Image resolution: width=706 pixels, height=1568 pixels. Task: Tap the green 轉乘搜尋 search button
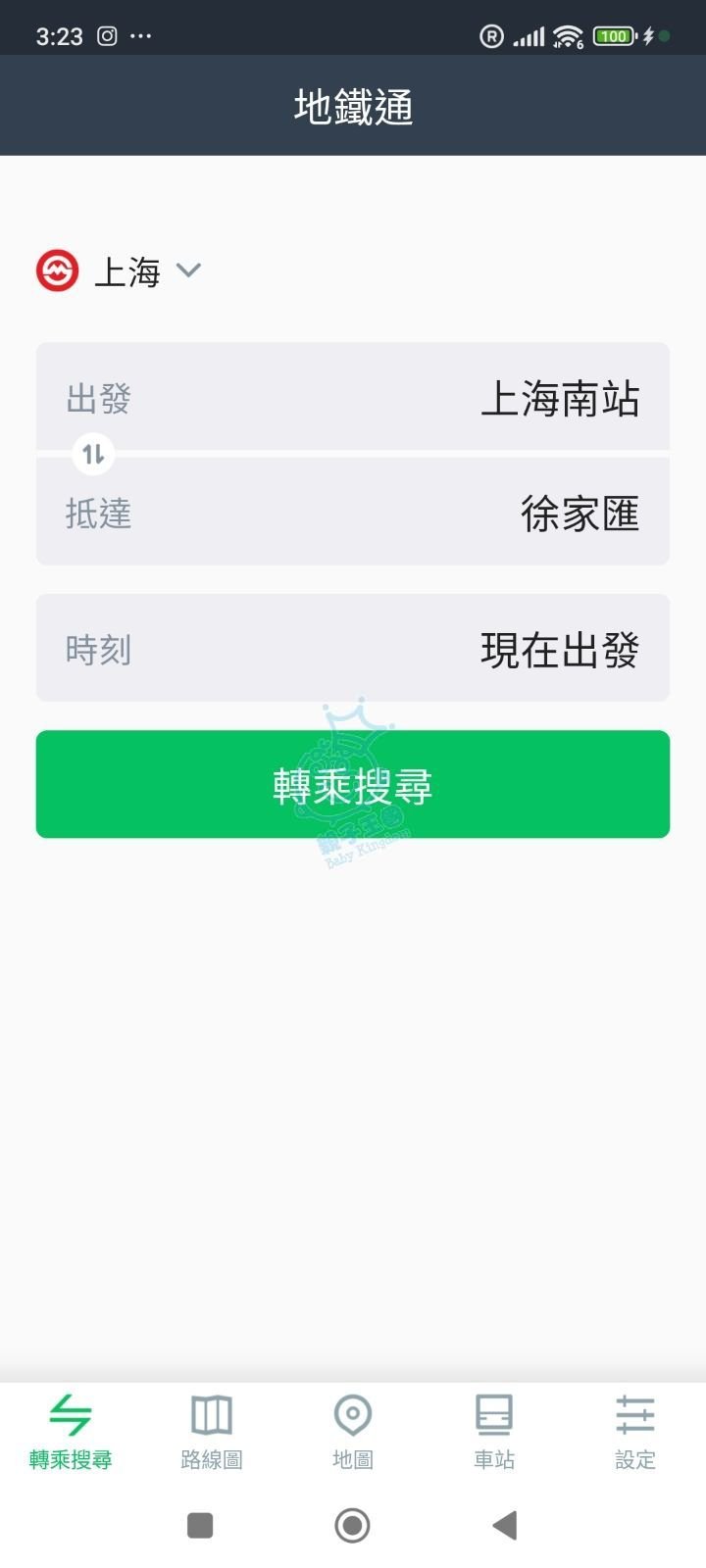353,784
